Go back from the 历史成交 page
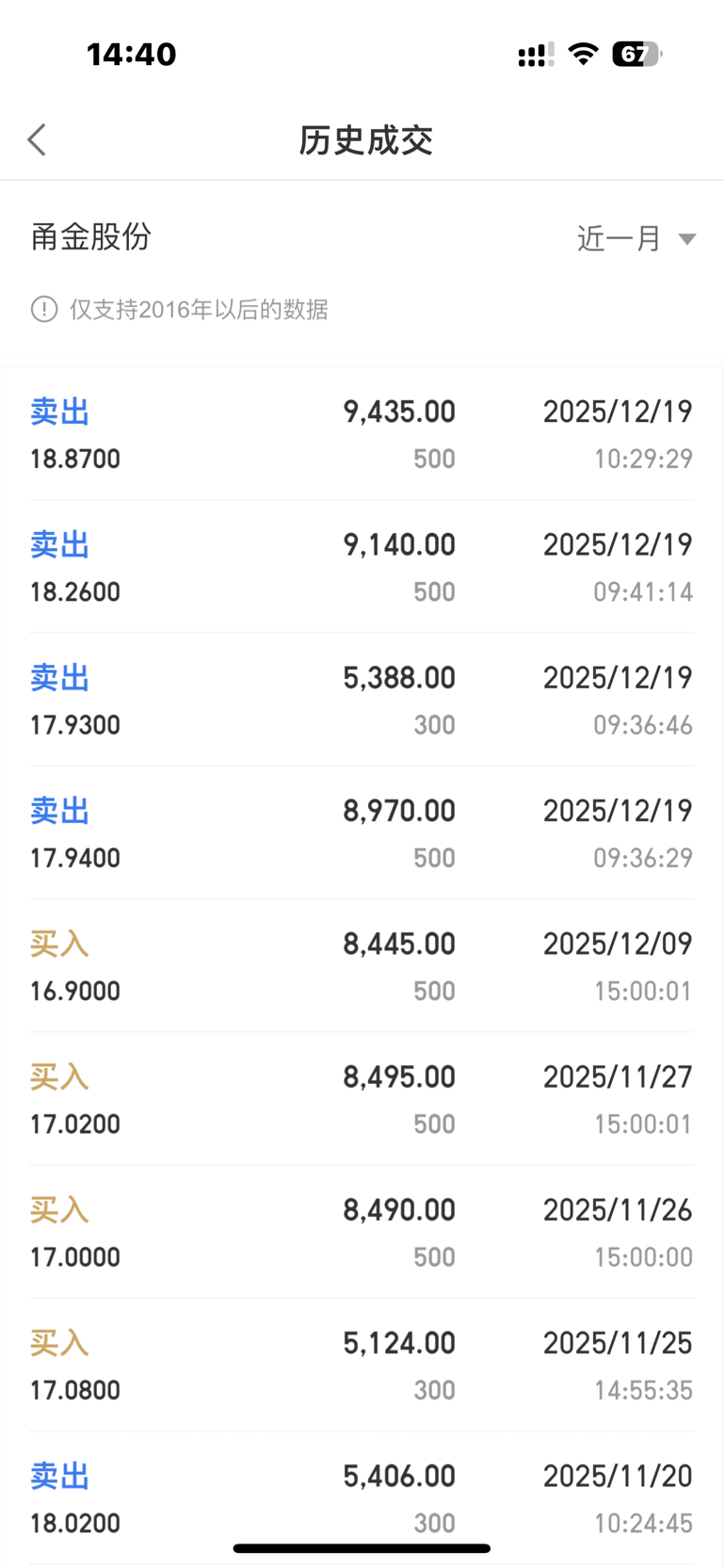This screenshot has height=1568, width=724. 38,140
